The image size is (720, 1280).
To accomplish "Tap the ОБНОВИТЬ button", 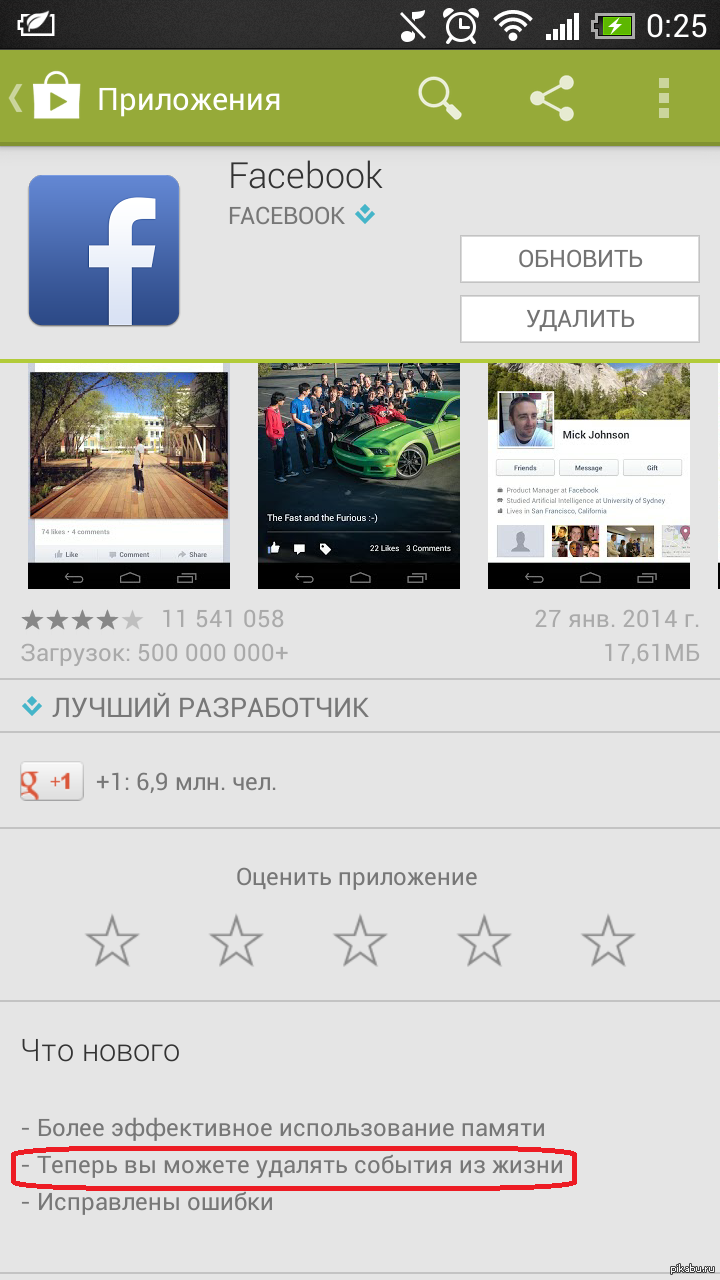I will [579, 260].
